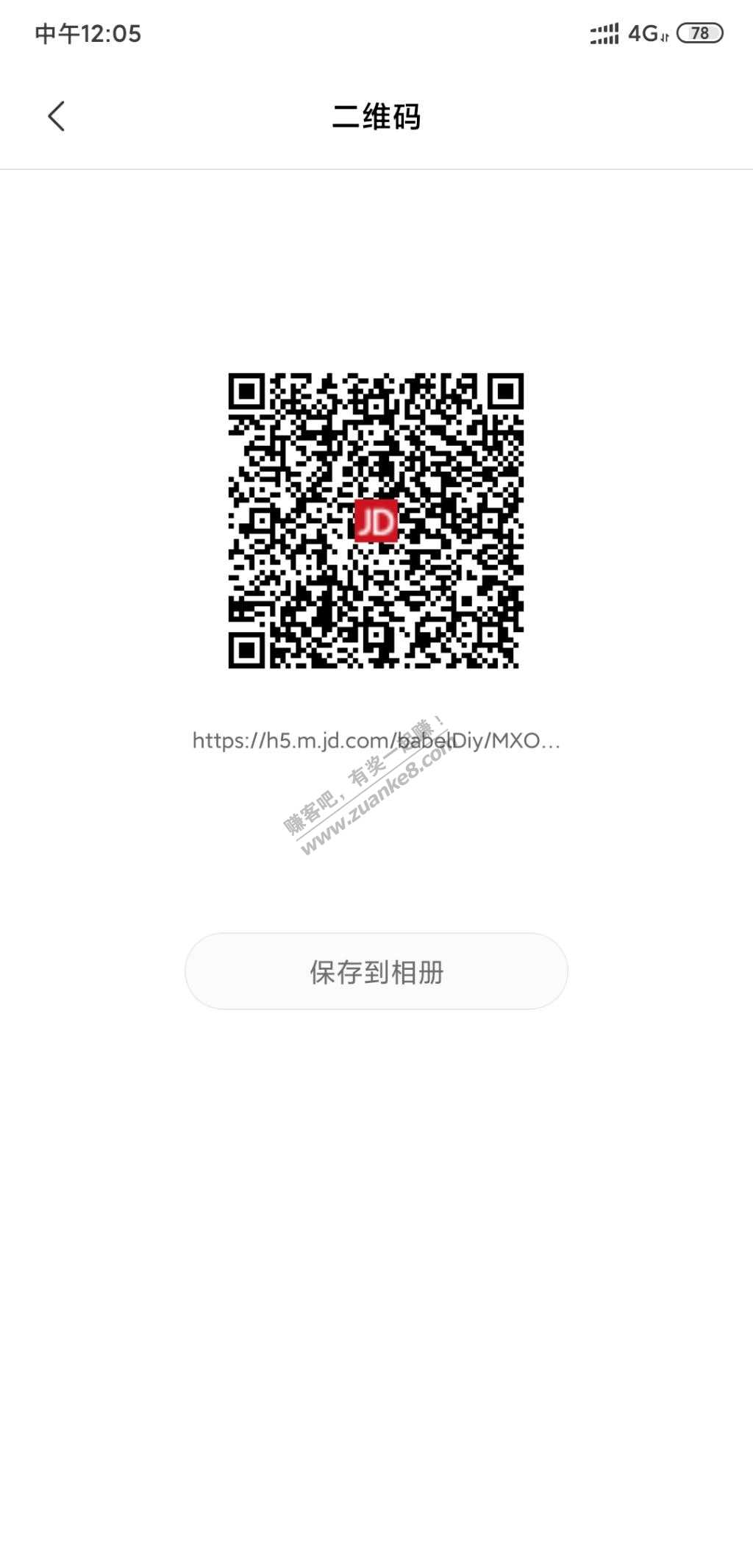Tap 保存到相册 to save the QR code
This screenshot has height=1568, width=753.
[376, 971]
